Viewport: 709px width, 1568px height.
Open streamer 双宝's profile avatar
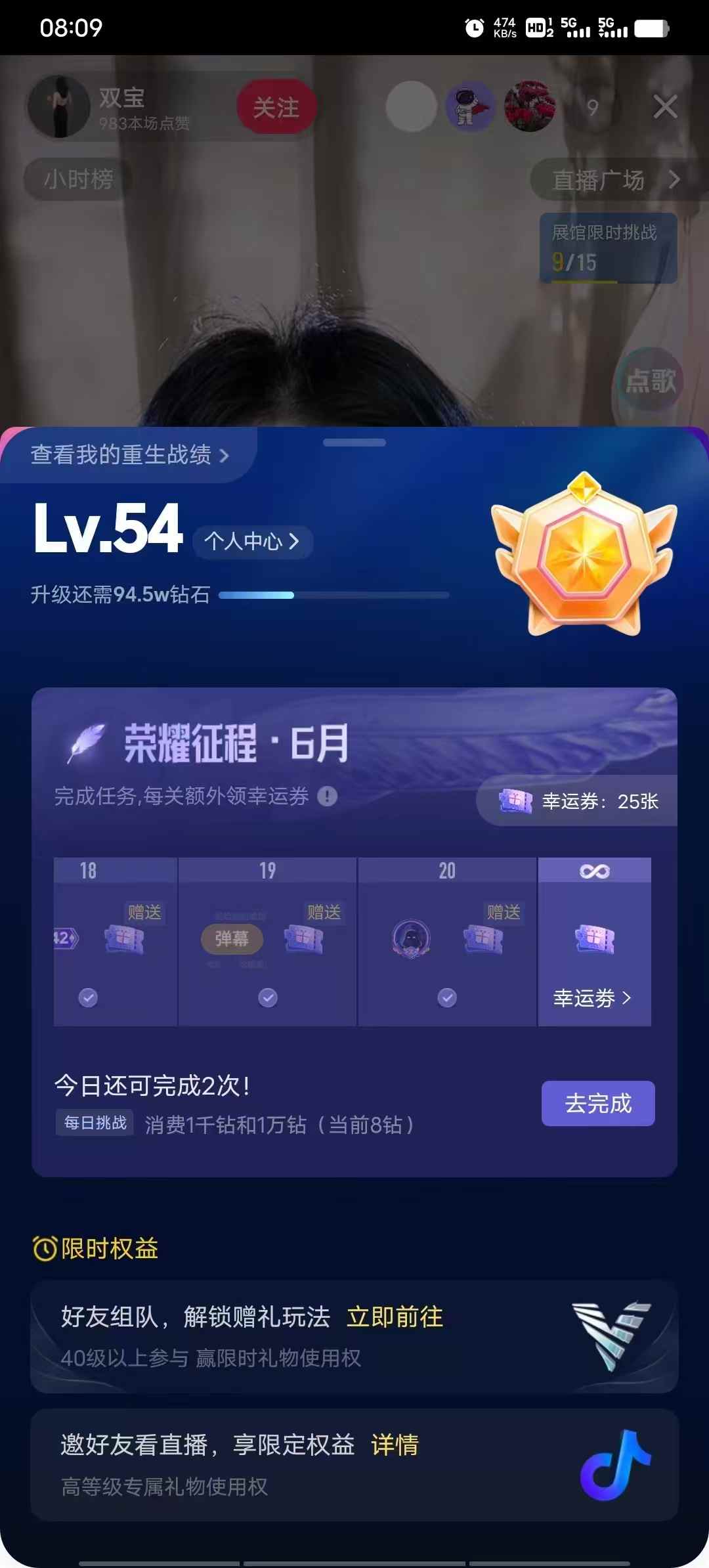coord(59,106)
